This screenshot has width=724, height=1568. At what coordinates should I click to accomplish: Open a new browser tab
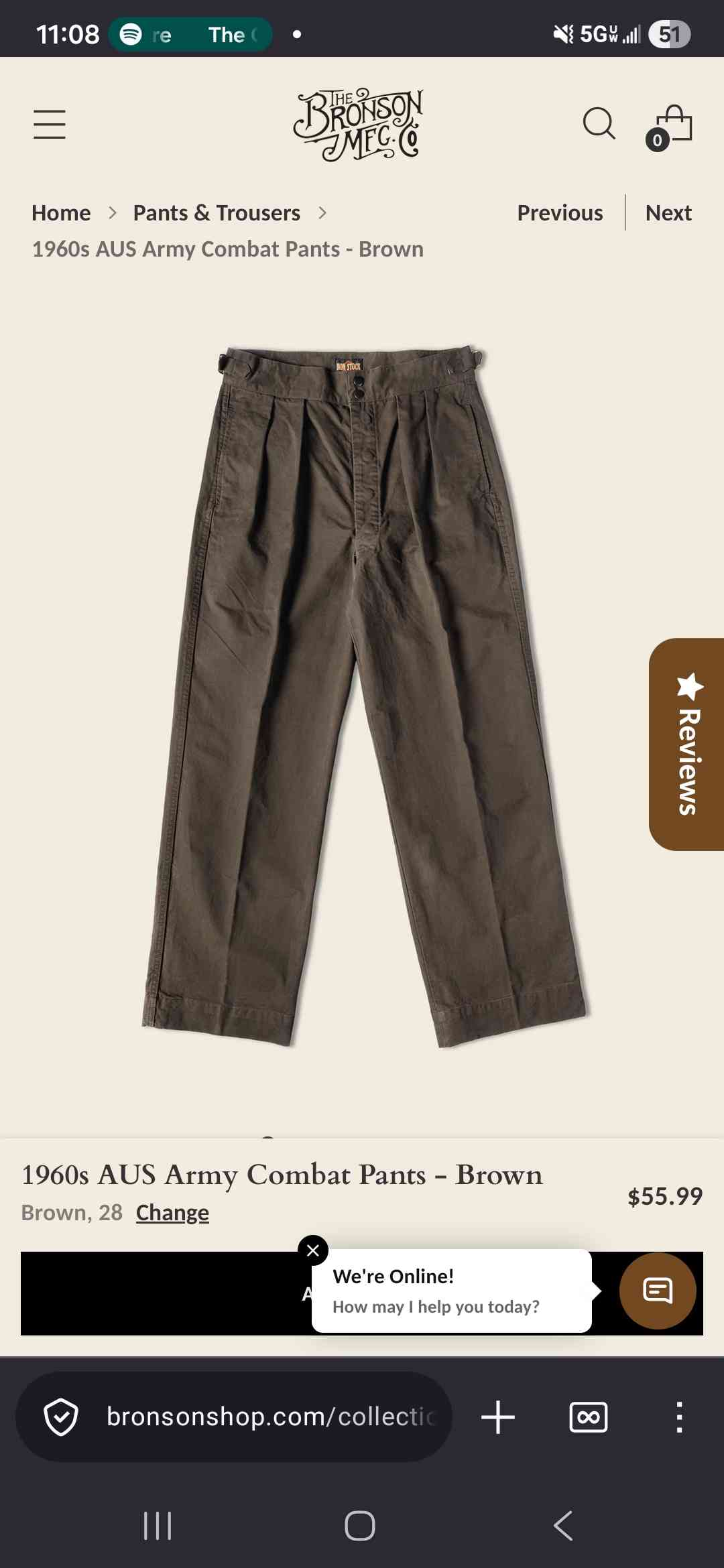coord(498,1417)
